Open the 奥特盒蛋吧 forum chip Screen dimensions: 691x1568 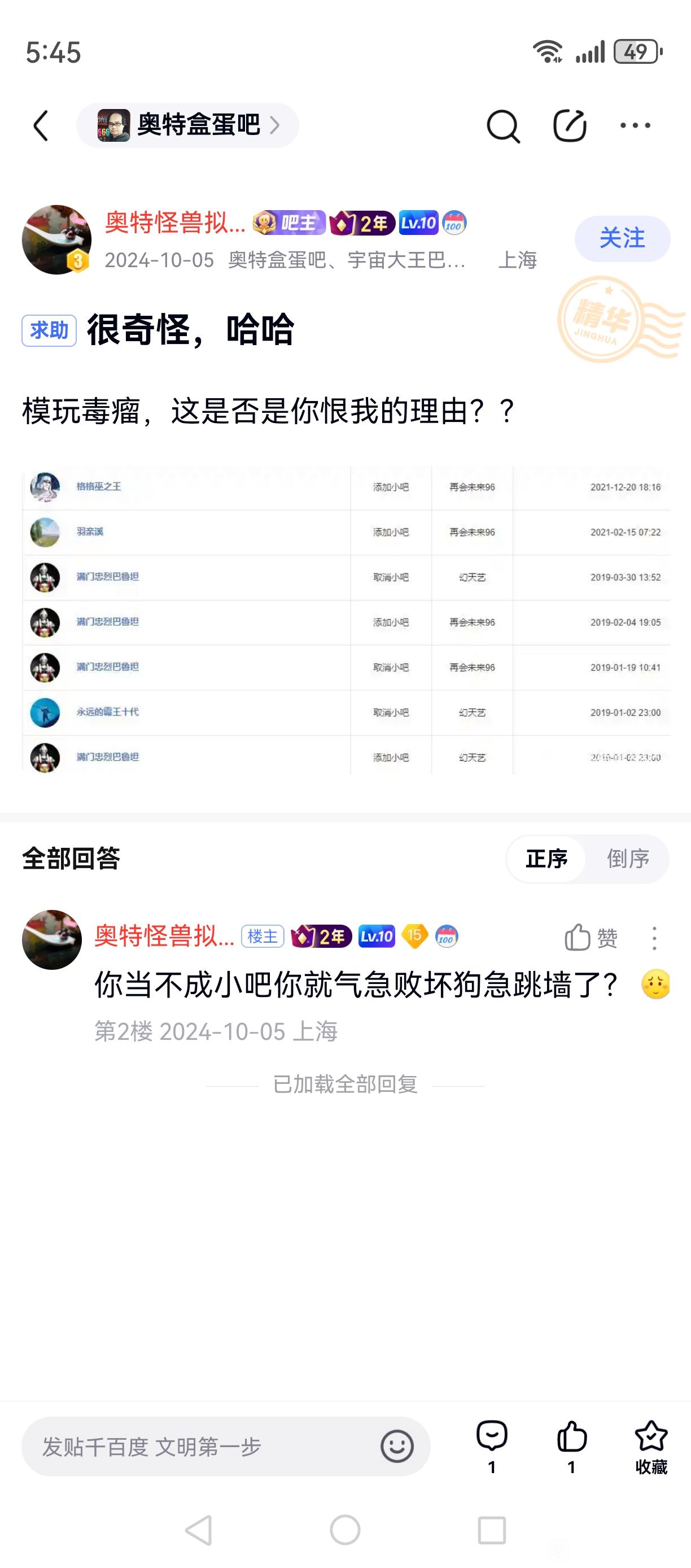click(x=187, y=125)
